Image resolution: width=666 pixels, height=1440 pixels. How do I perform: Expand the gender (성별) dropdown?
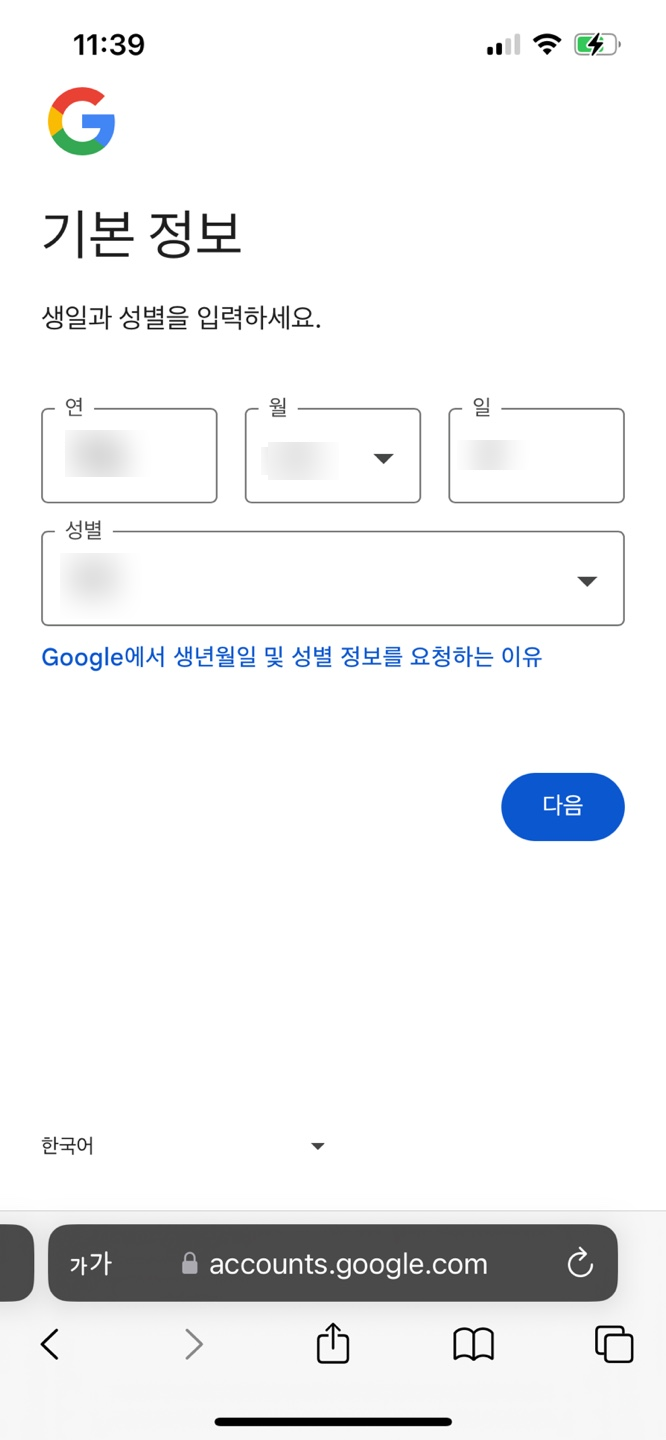pos(333,578)
